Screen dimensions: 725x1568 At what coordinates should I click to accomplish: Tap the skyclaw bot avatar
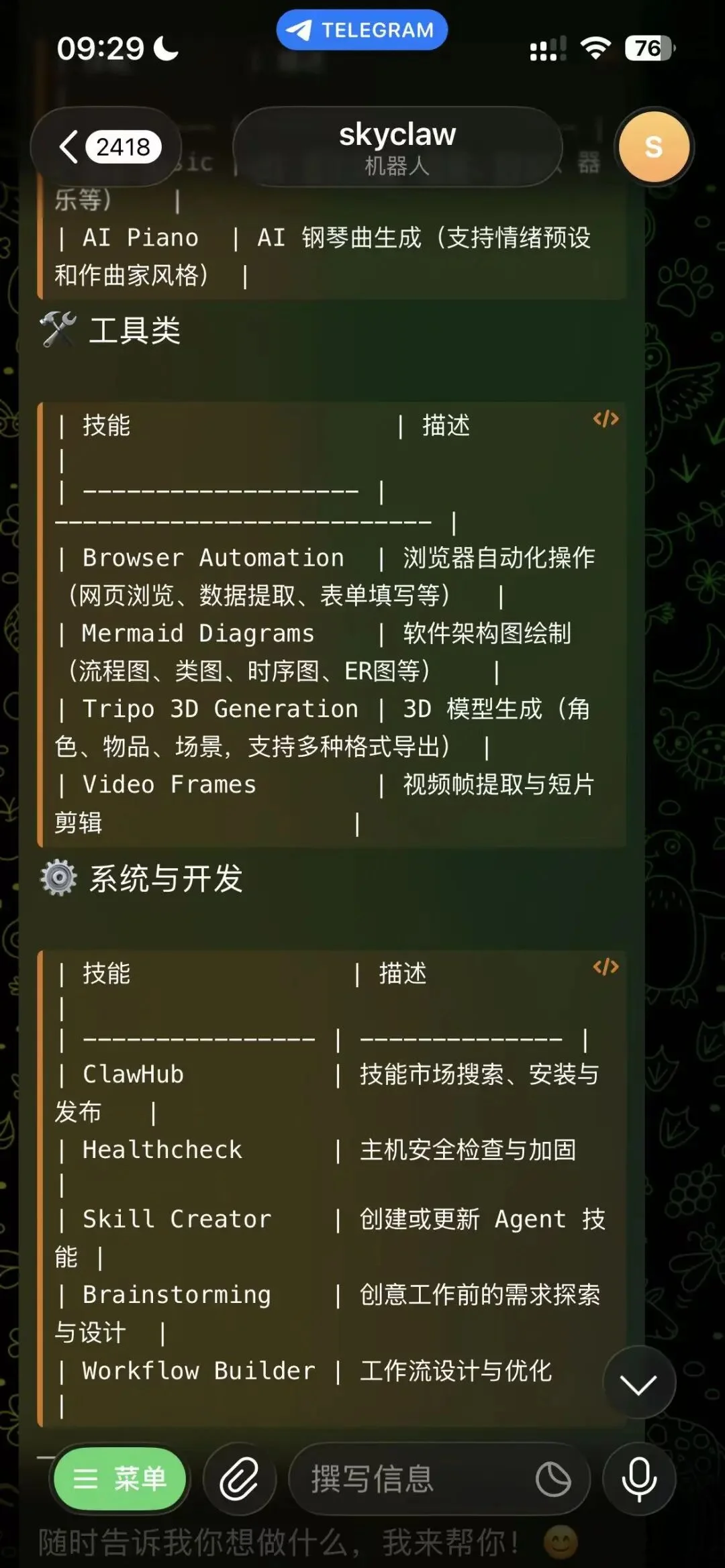point(652,146)
